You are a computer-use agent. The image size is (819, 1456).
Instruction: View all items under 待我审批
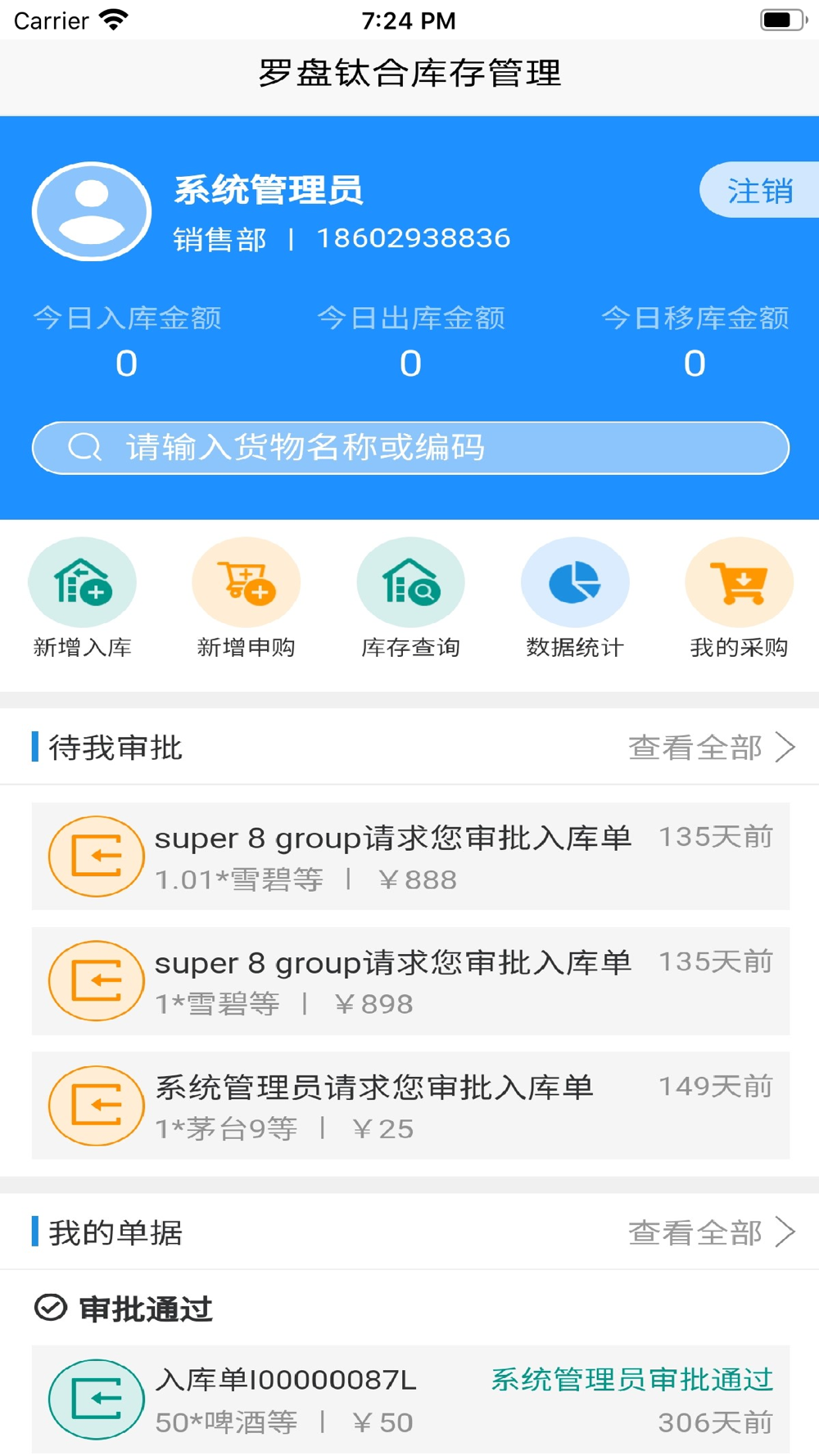point(711,748)
